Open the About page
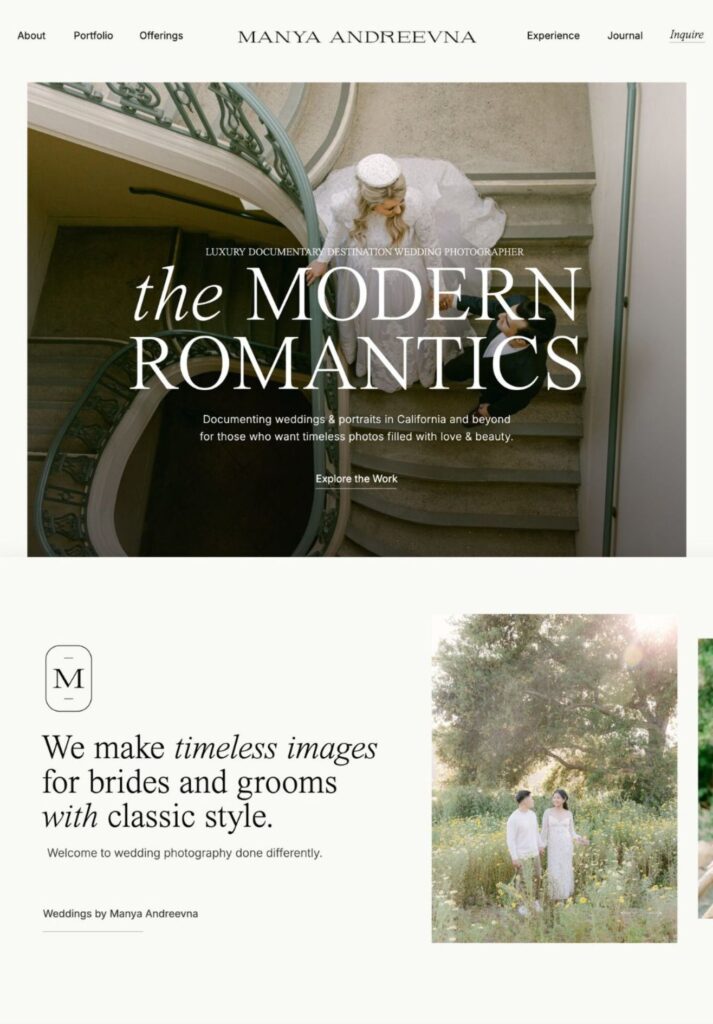The width and height of the screenshot is (713, 1024). click(31, 36)
